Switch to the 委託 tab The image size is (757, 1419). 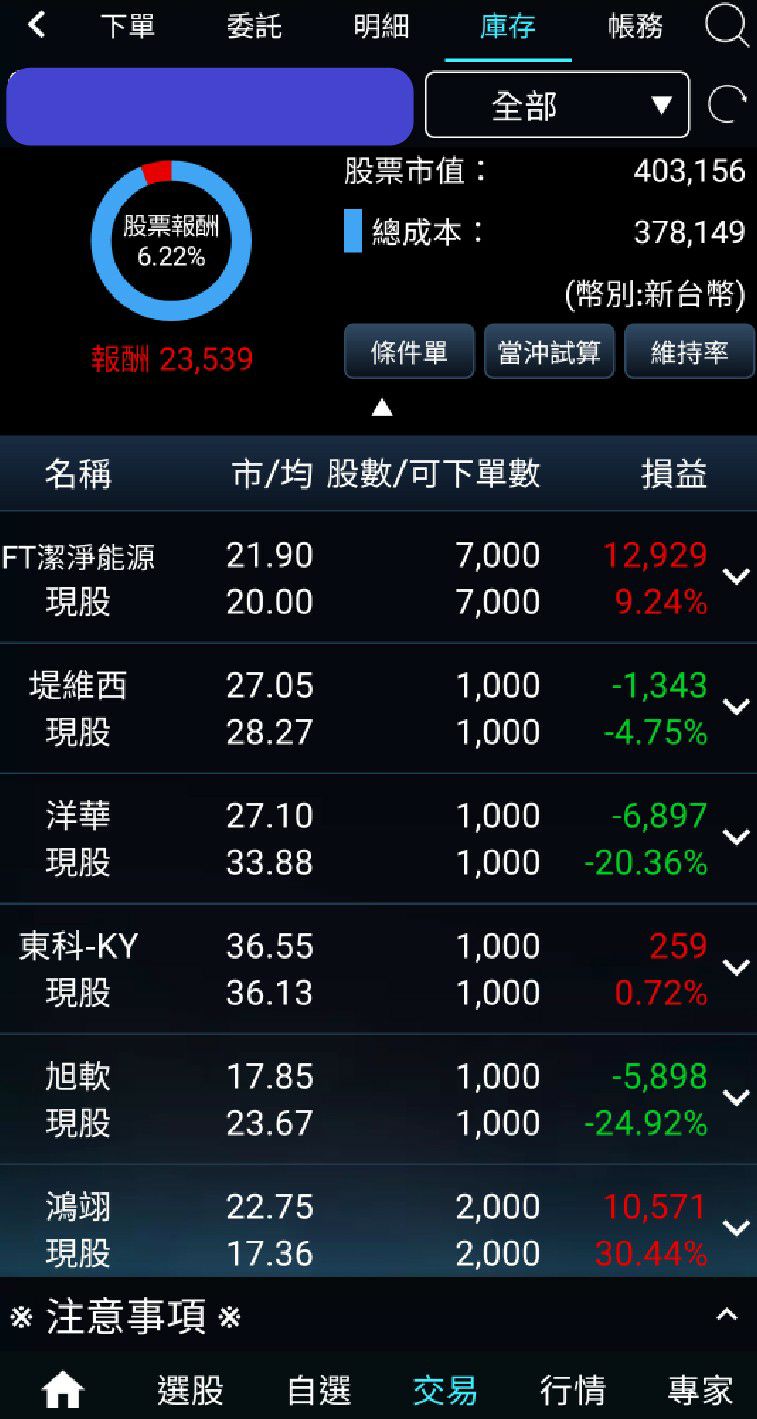[x=255, y=26]
